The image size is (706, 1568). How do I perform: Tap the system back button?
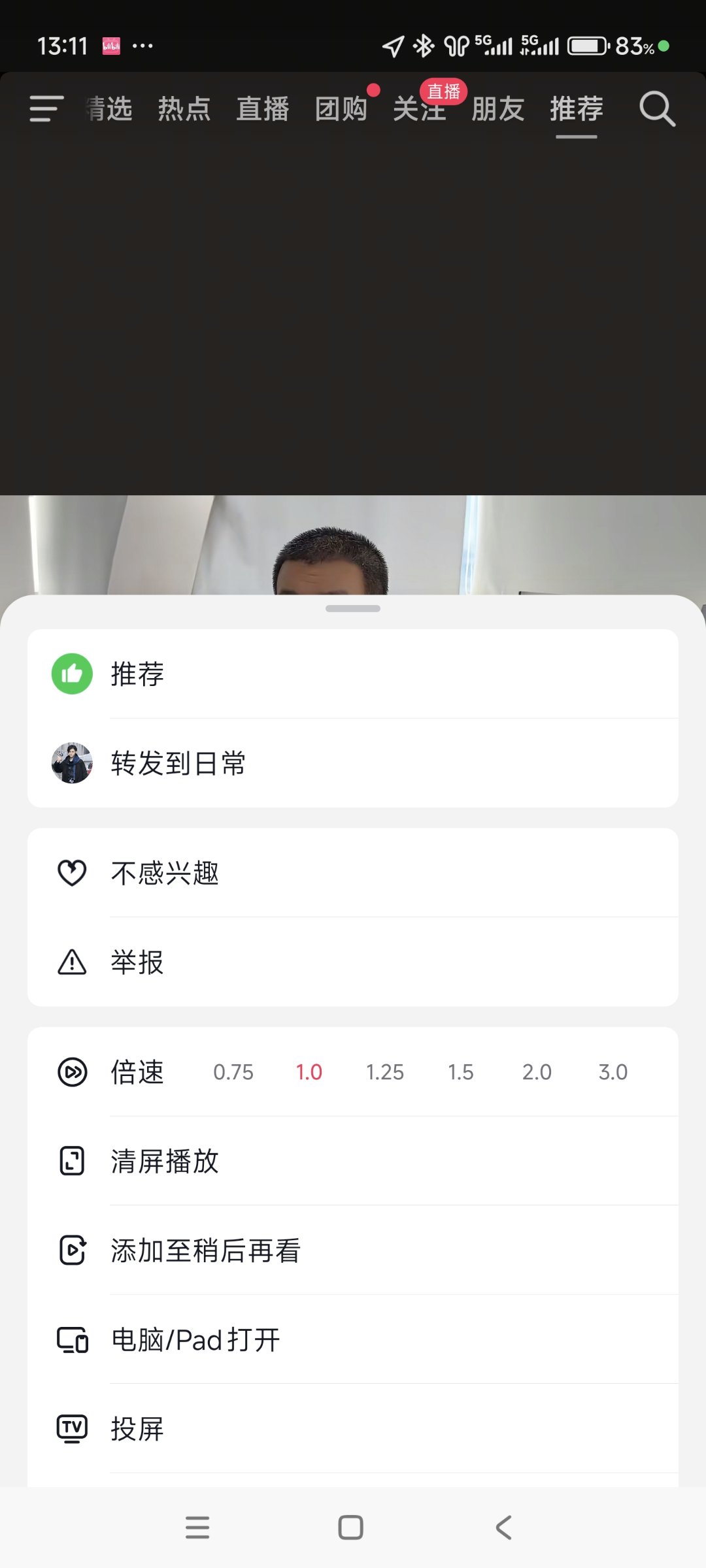tap(503, 1527)
